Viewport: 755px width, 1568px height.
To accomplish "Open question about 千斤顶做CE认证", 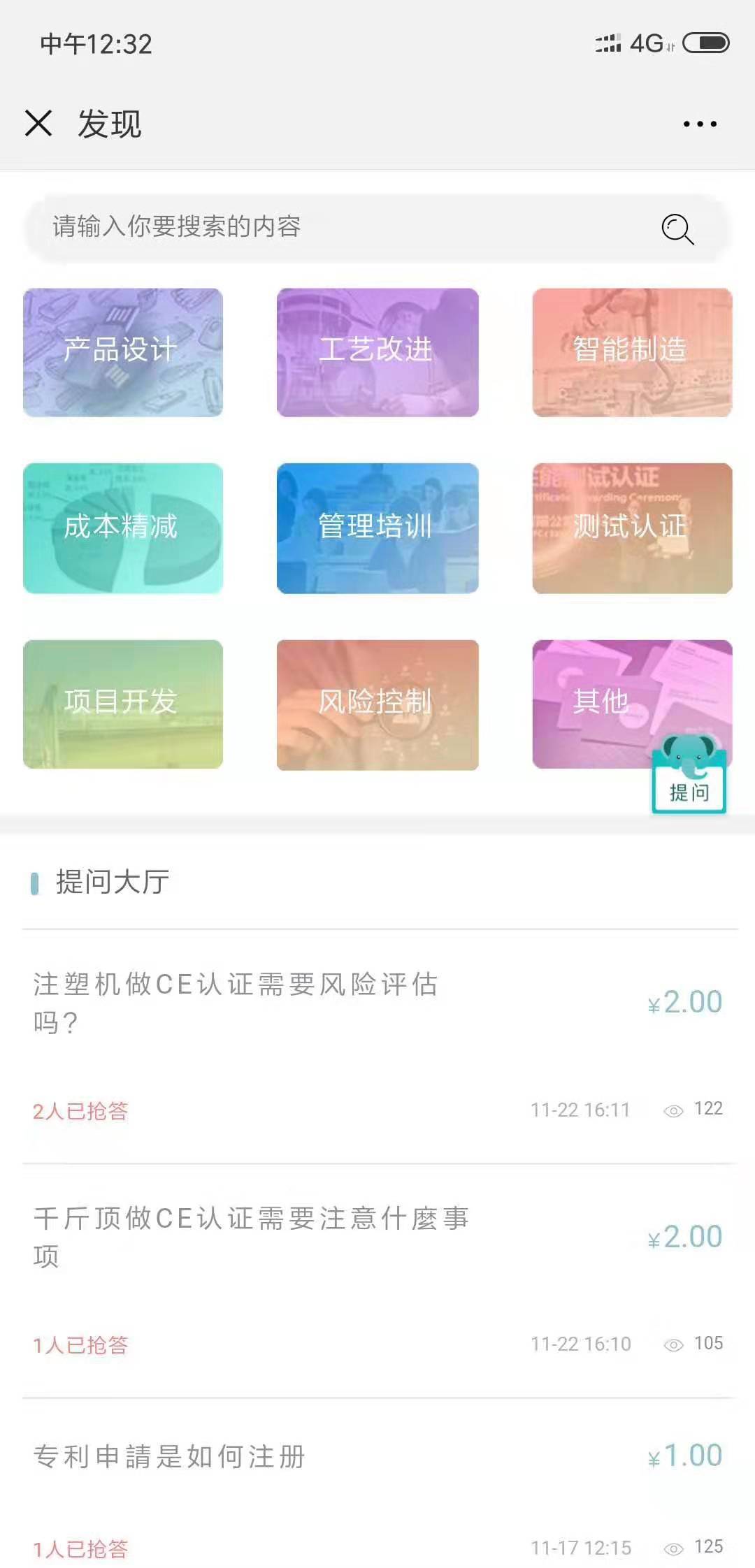I will (x=252, y=1235).
